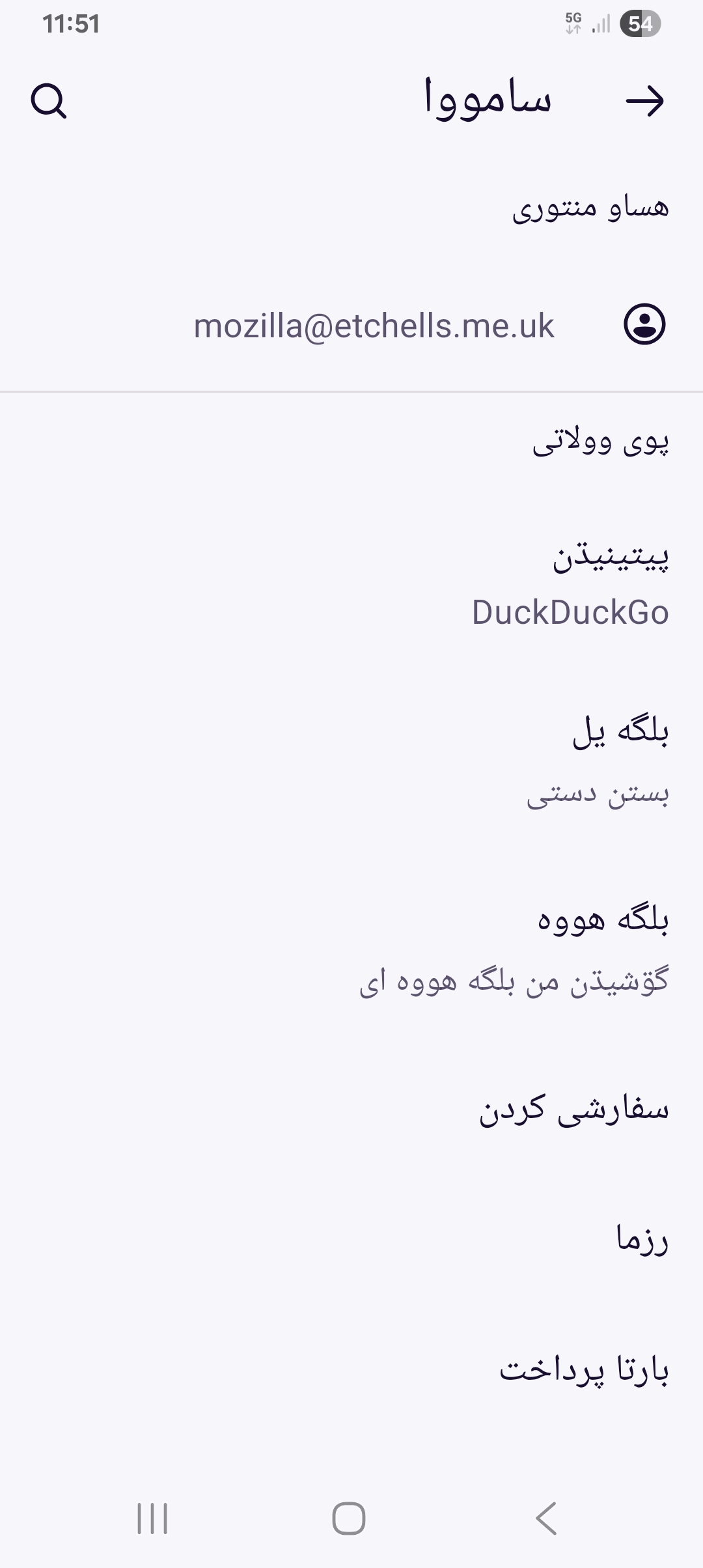The height and width of the screenshot is (1568, 703).
Task: Open the پوی وولاتی setting
Action: point(351,443)
